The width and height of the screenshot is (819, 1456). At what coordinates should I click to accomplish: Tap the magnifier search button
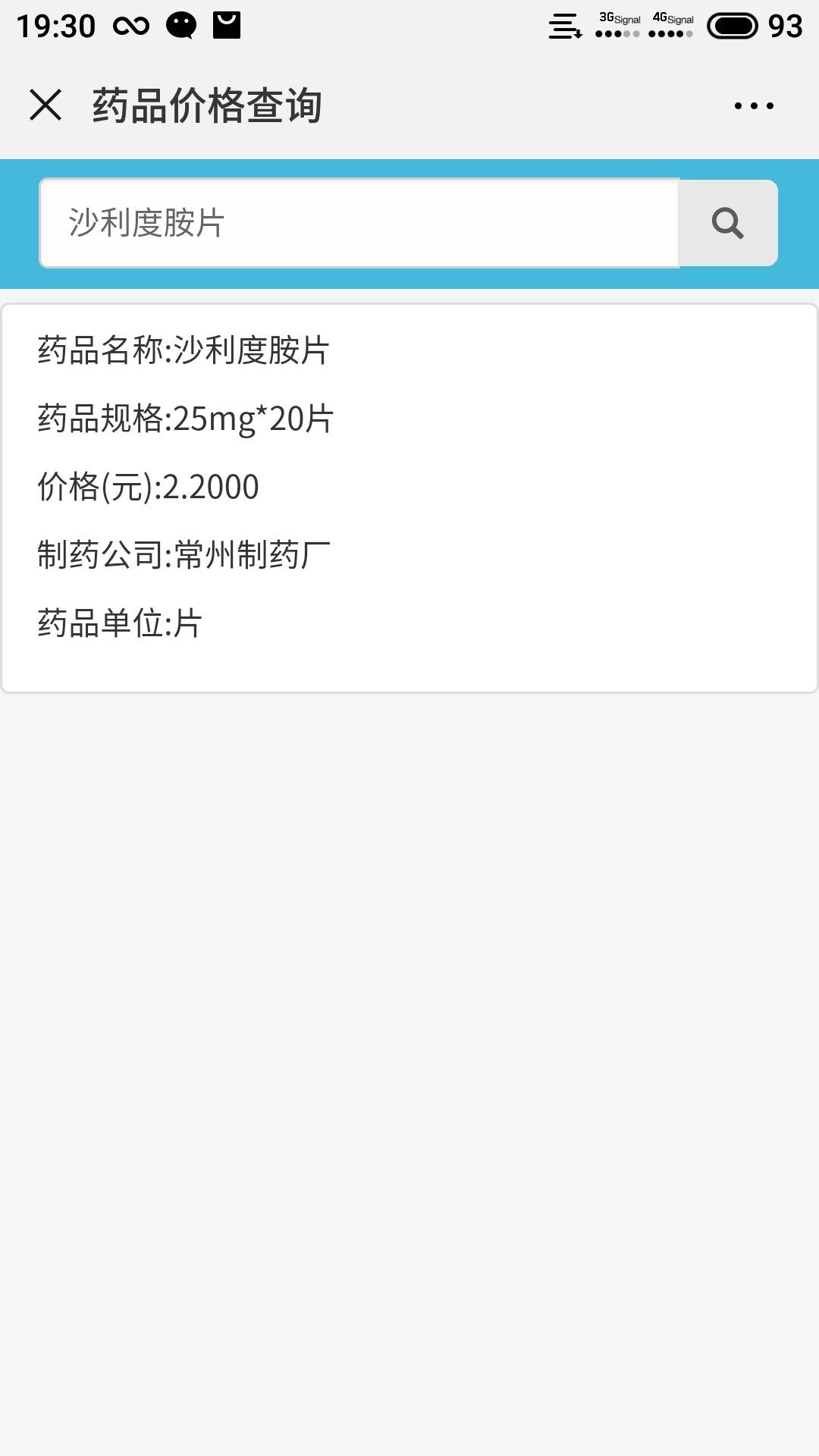click(728, 223)
